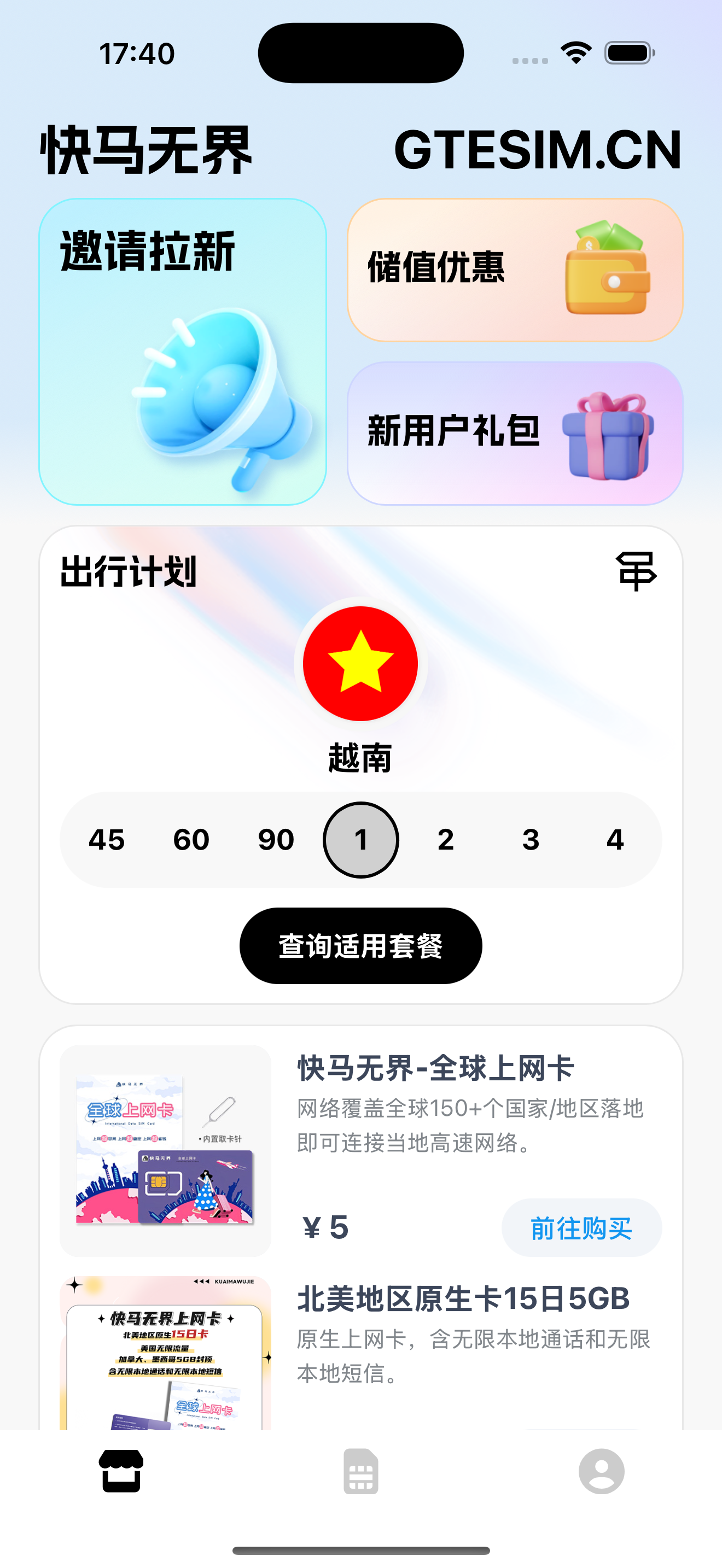Viewport: 722px width, 1568px height.
Task: Open the 邀请拉新 invite card
Action: point(182,351)
